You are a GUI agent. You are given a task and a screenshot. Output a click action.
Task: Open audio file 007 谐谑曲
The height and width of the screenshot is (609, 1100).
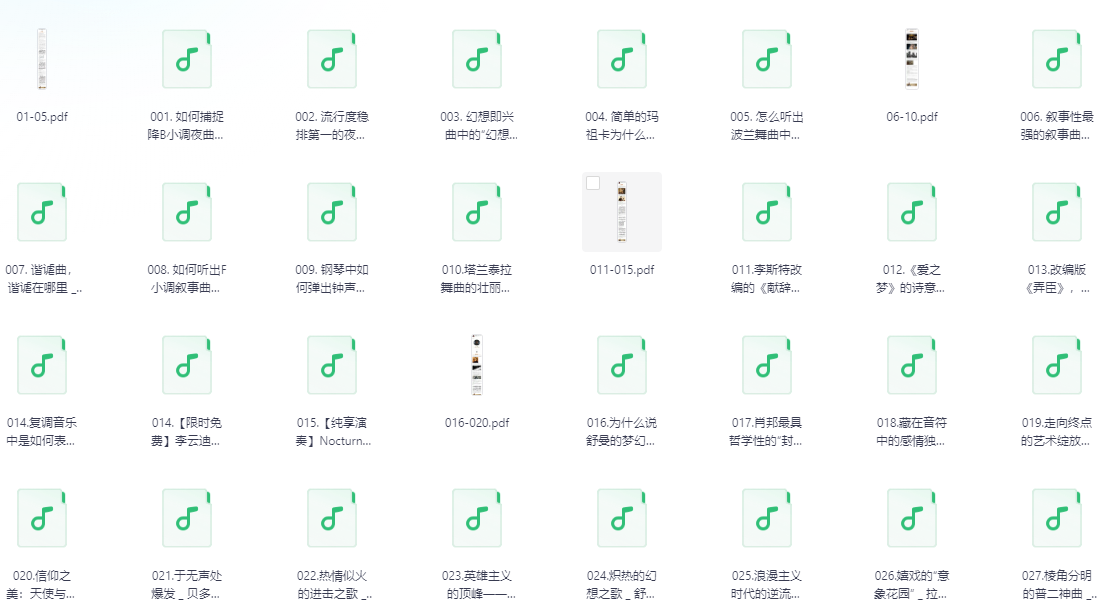pyautogui.click(x=42, y=212)
